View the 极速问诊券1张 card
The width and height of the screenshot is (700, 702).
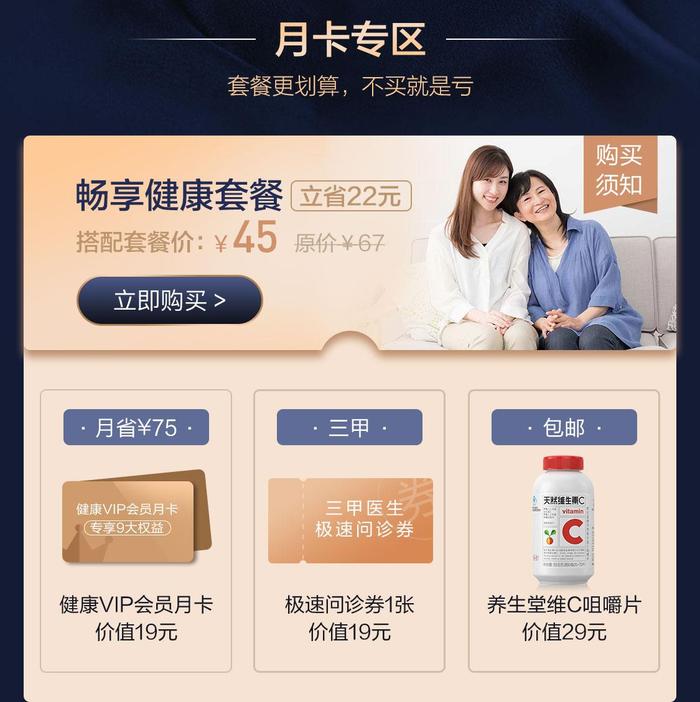pyautogui.click(x=350, y=531)
